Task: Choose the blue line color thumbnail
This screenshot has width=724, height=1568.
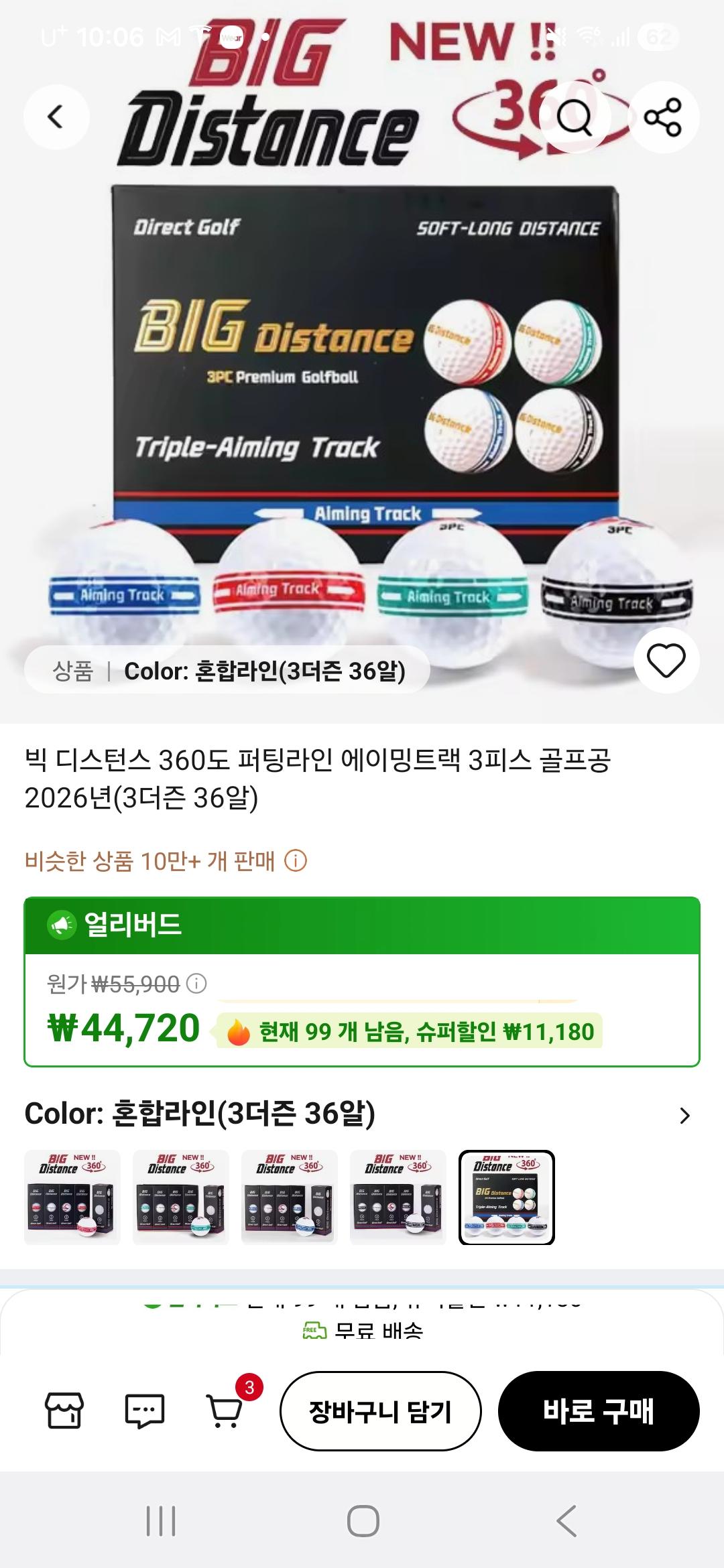Action: point(290,1197)
